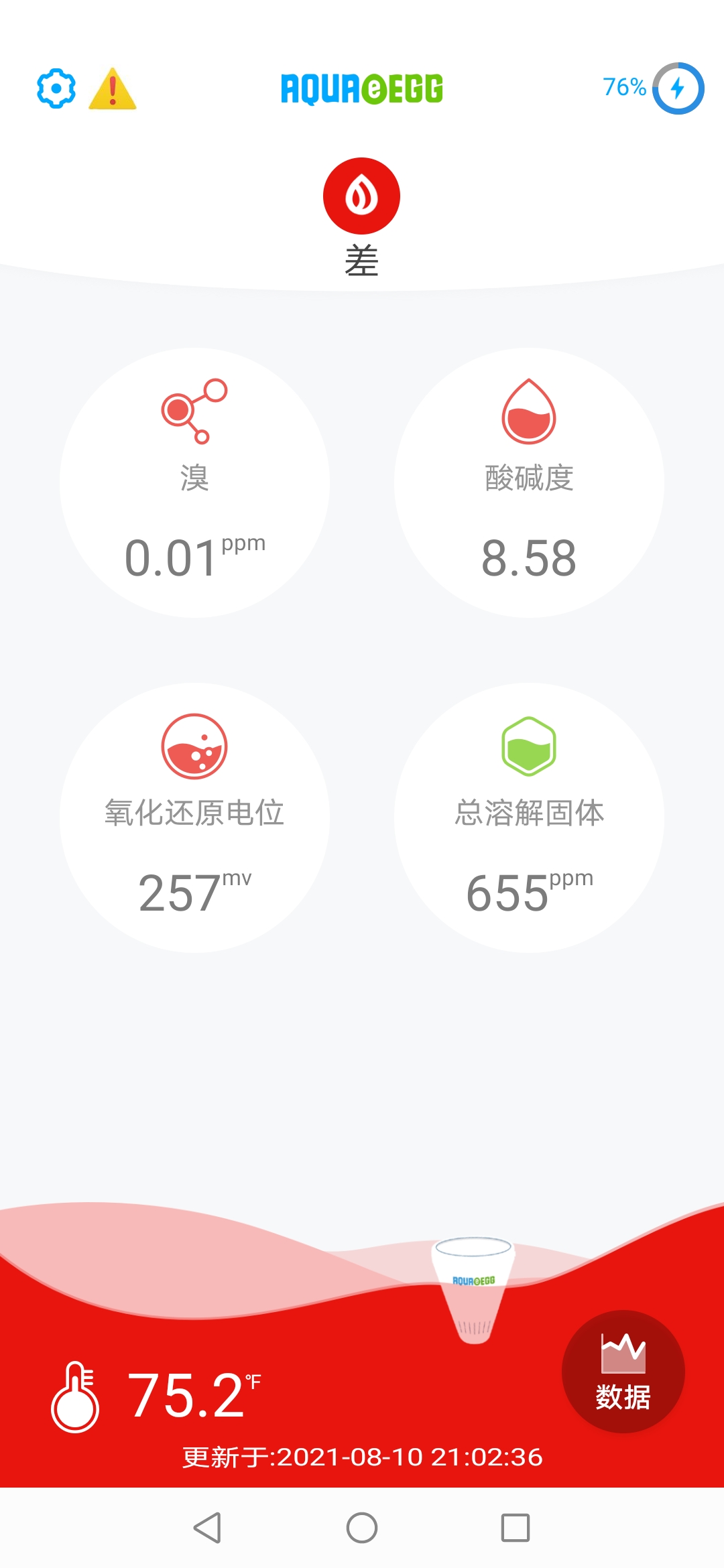The image size is (724, 1568).
Task: Open the 酸碱度 pH reading card
Action: coord(529,482)
